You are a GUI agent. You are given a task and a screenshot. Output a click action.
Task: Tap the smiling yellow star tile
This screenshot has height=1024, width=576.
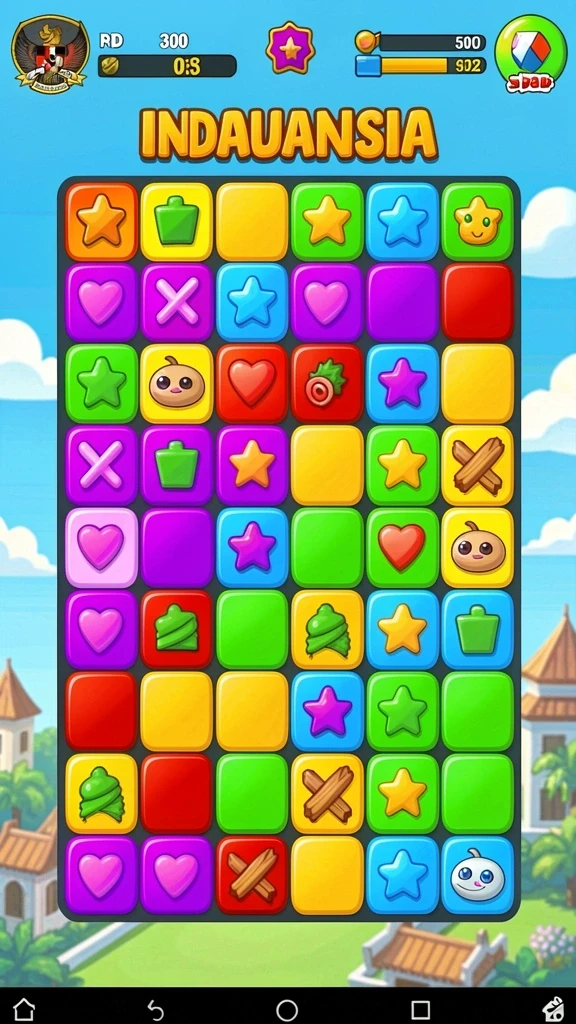tap(477, 221)
